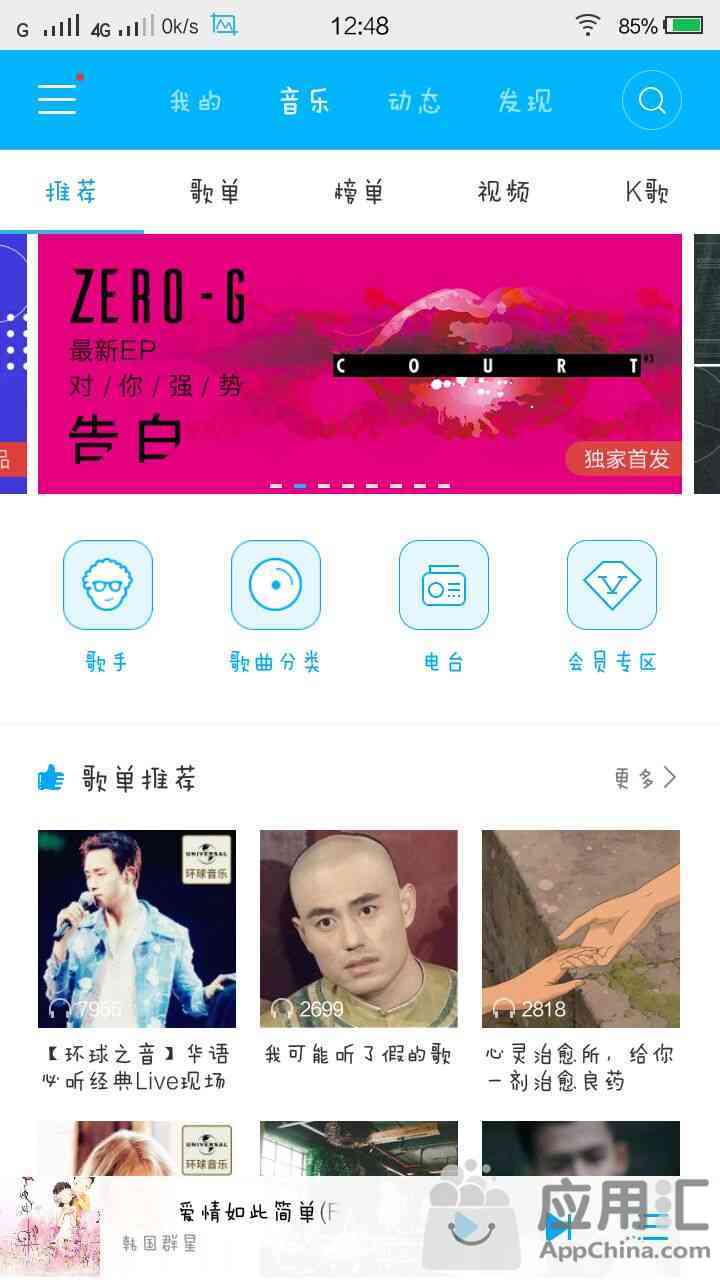Select the K歌 tab
Image resolution: width=720 pixels, height=1280 pixels.
click(647, 191)
